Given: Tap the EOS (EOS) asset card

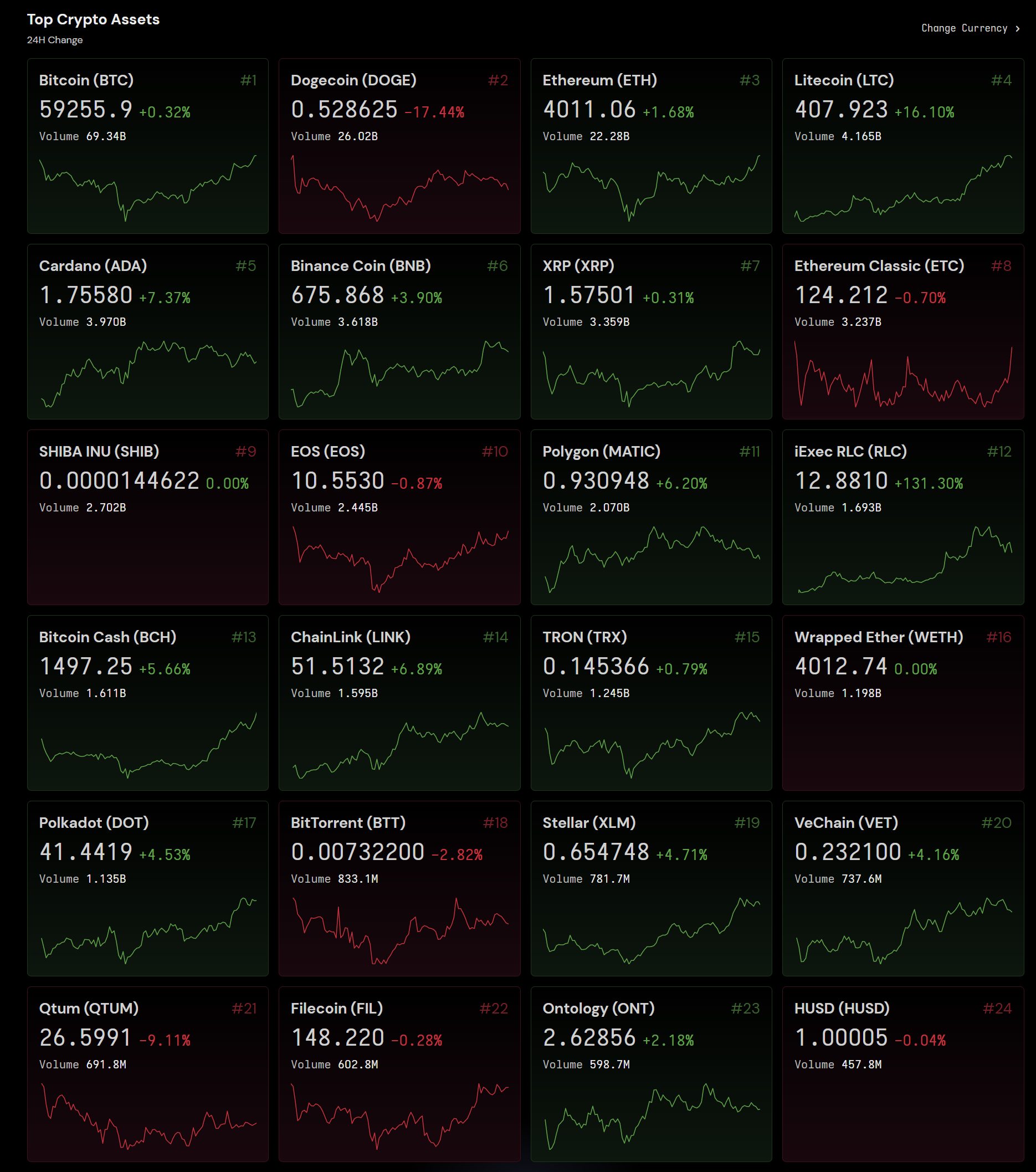Looking at the screenshot, I should 399,517.
